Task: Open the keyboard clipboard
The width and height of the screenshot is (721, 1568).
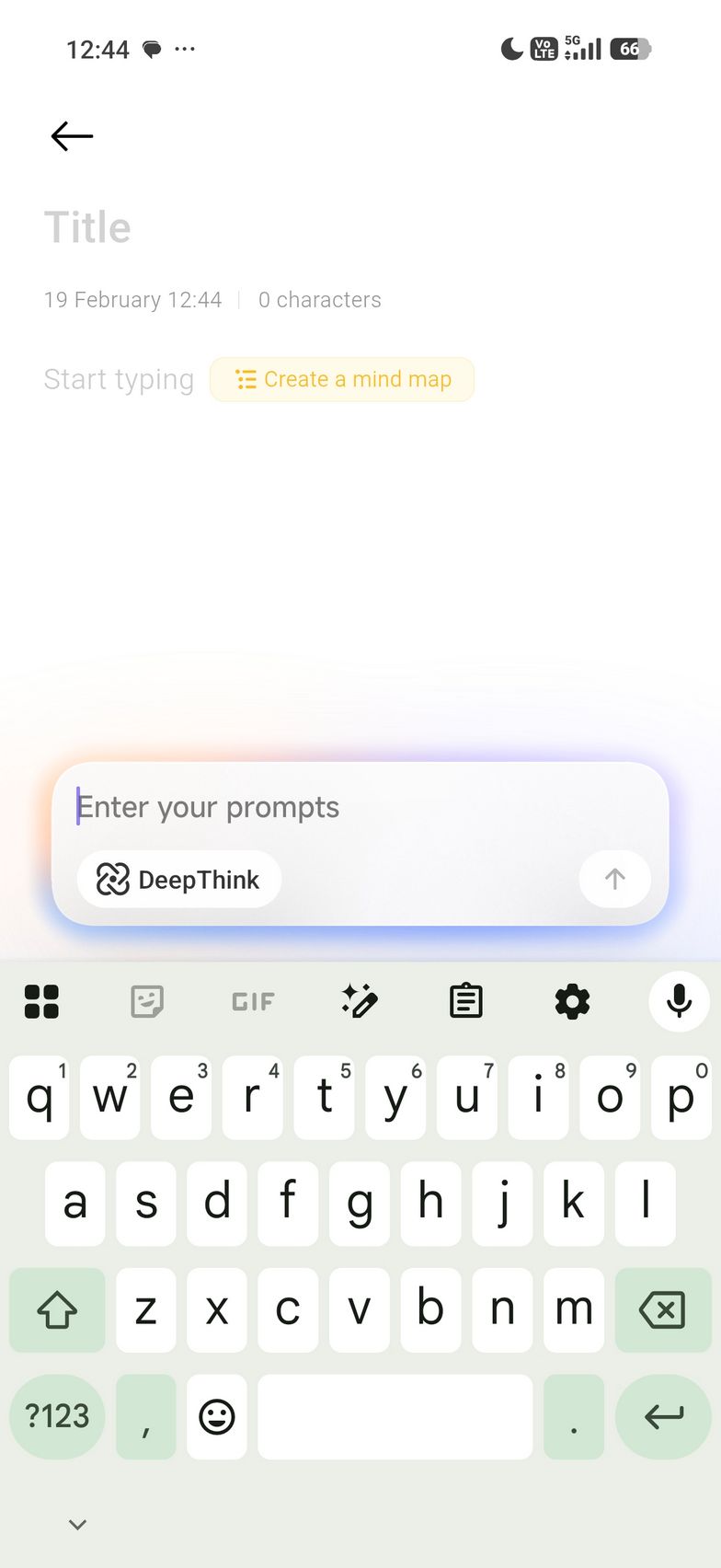Action: pyautogui.click(x=466, y=1001)
